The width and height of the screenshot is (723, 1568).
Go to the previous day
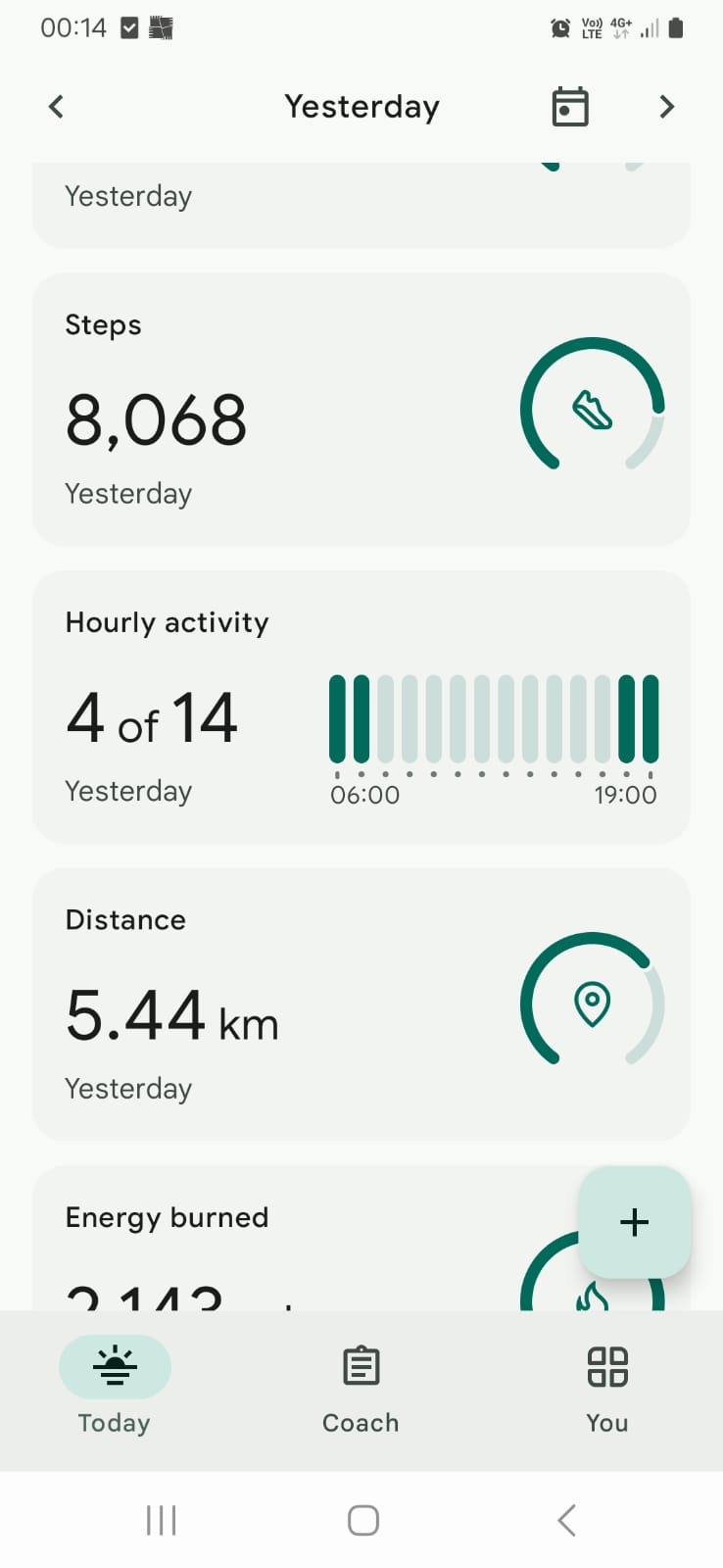pos(56,107)
